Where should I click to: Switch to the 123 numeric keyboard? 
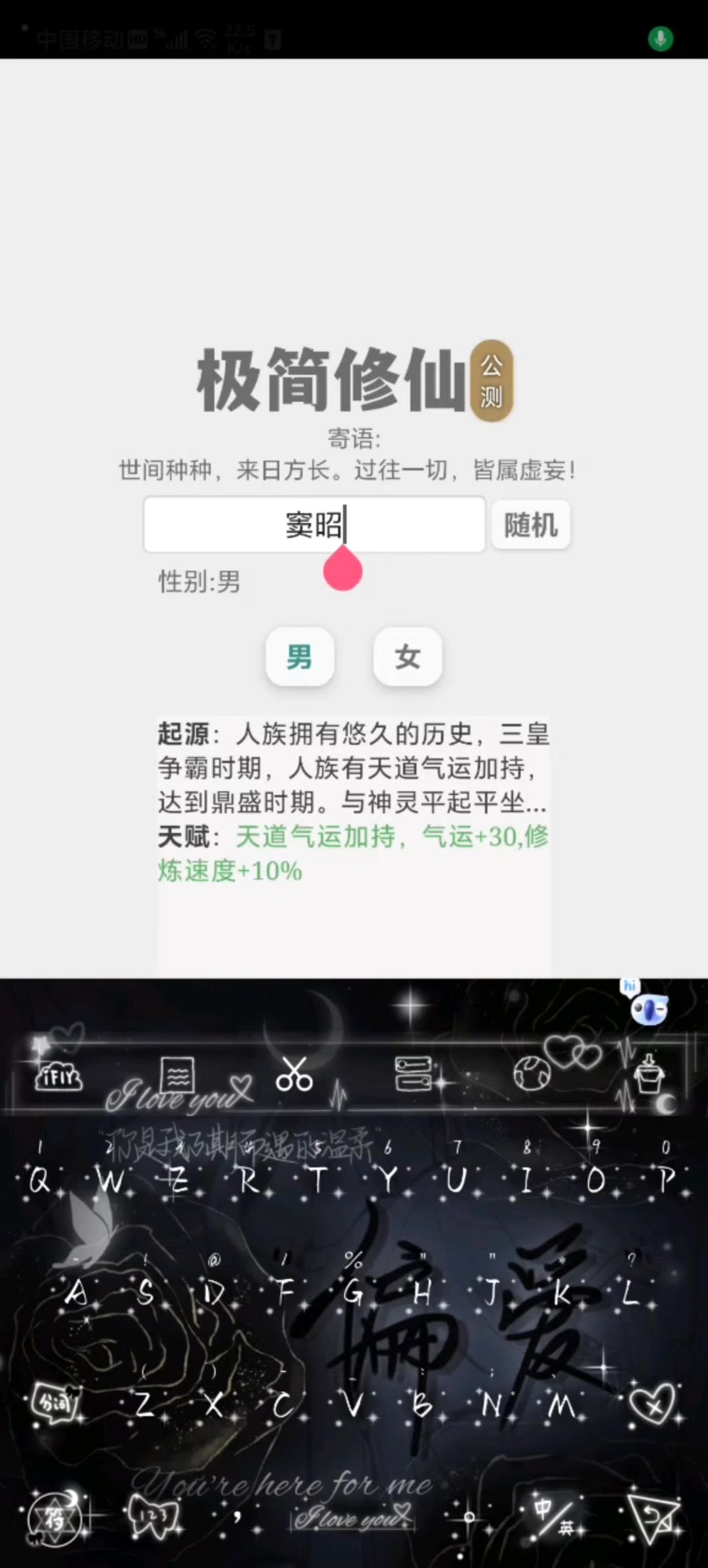coord(152,1517)
